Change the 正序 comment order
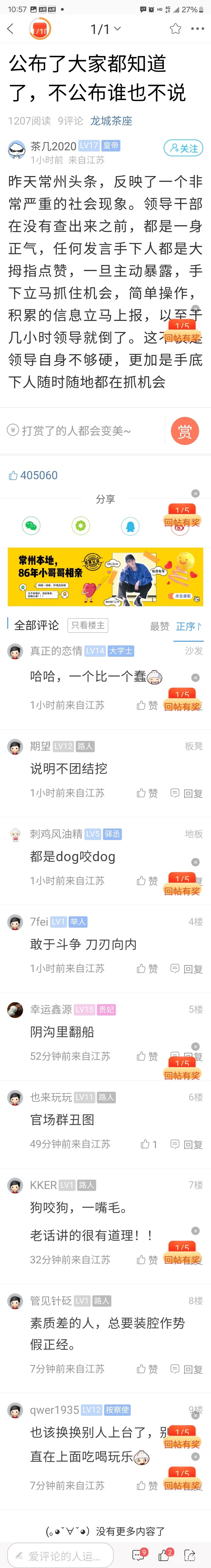The image size is (211, 1568). (x=188, y=626)
